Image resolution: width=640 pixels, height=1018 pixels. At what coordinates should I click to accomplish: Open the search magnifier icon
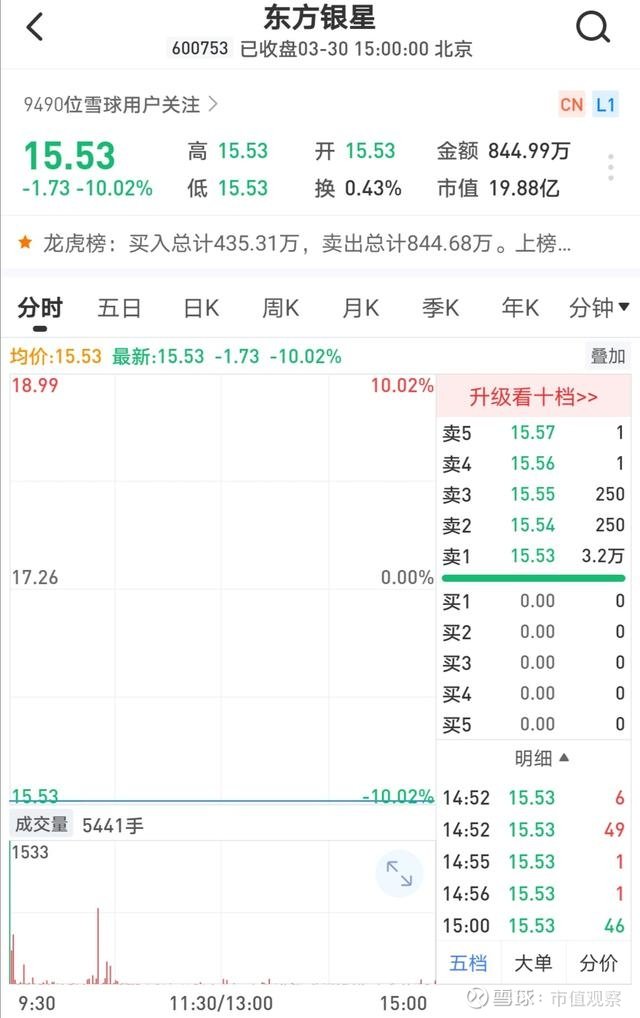(x=593, y=27)
